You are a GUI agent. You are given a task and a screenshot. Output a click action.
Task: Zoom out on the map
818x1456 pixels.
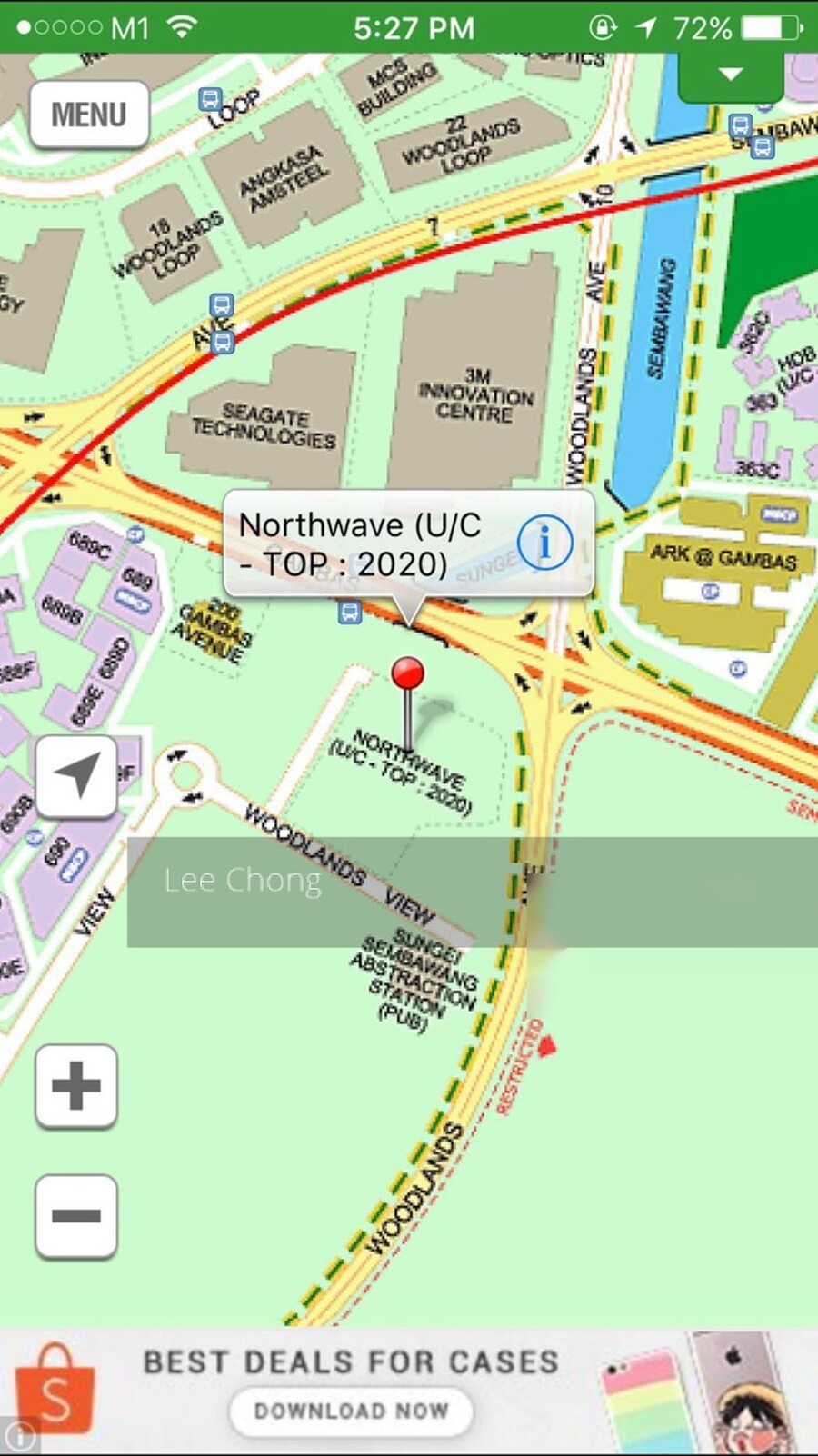click(x=76, y=1216)
